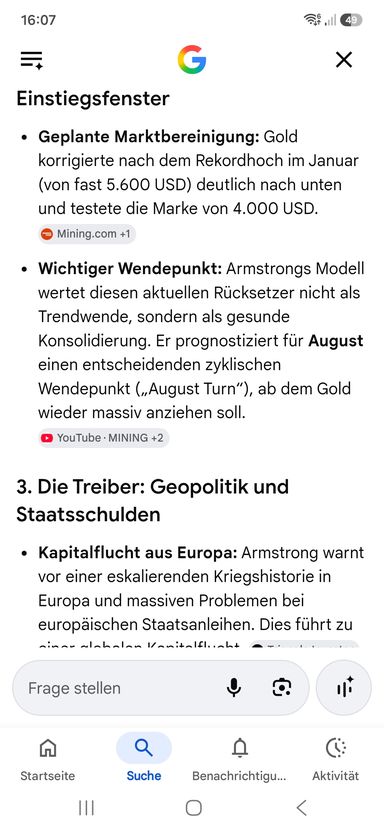Open the Mining.com +1 source chip

(x=87, y=233)
